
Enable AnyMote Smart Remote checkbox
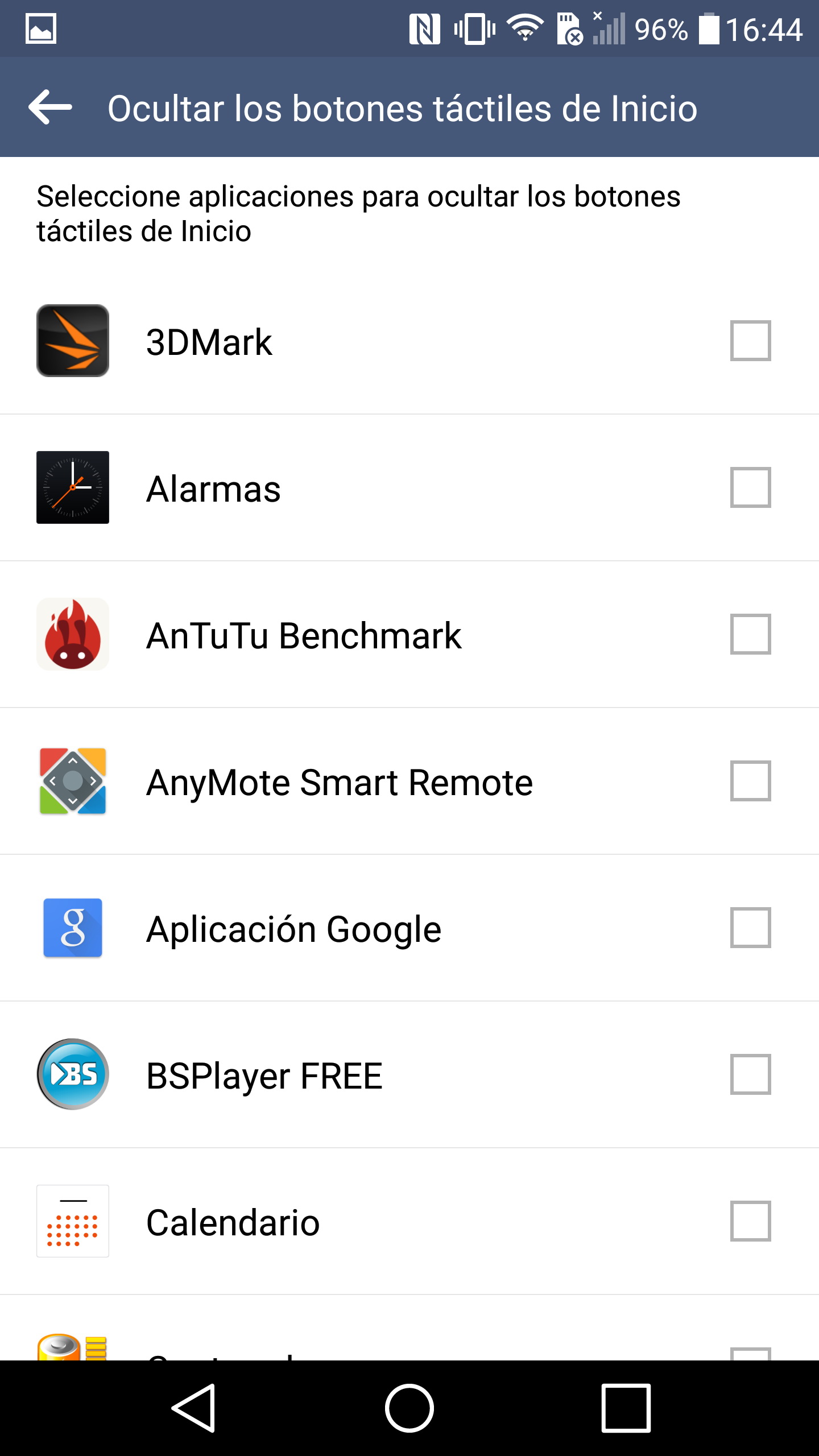coord(750,781)
